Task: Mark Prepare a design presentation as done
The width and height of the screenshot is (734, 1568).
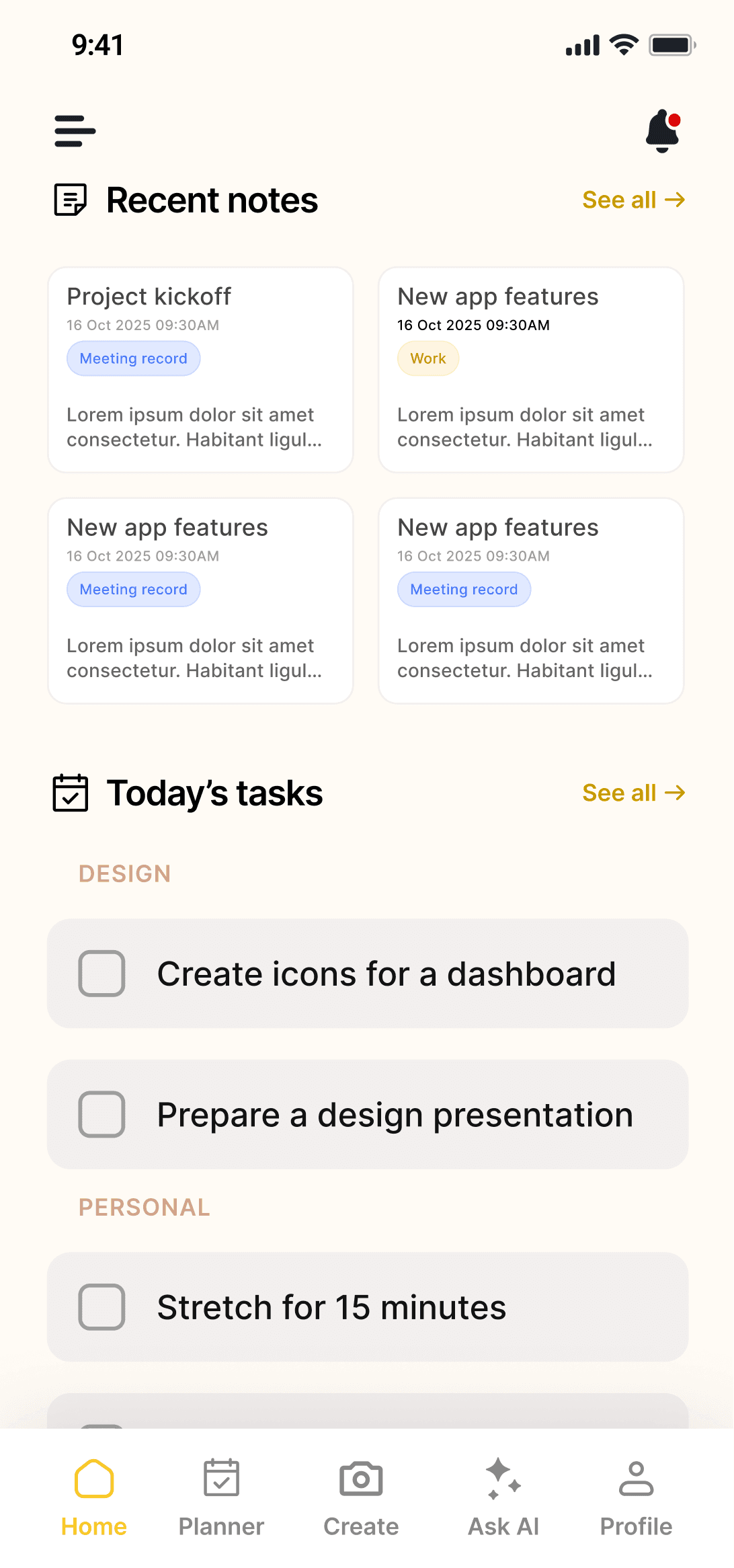Action: click(101, 1114)
